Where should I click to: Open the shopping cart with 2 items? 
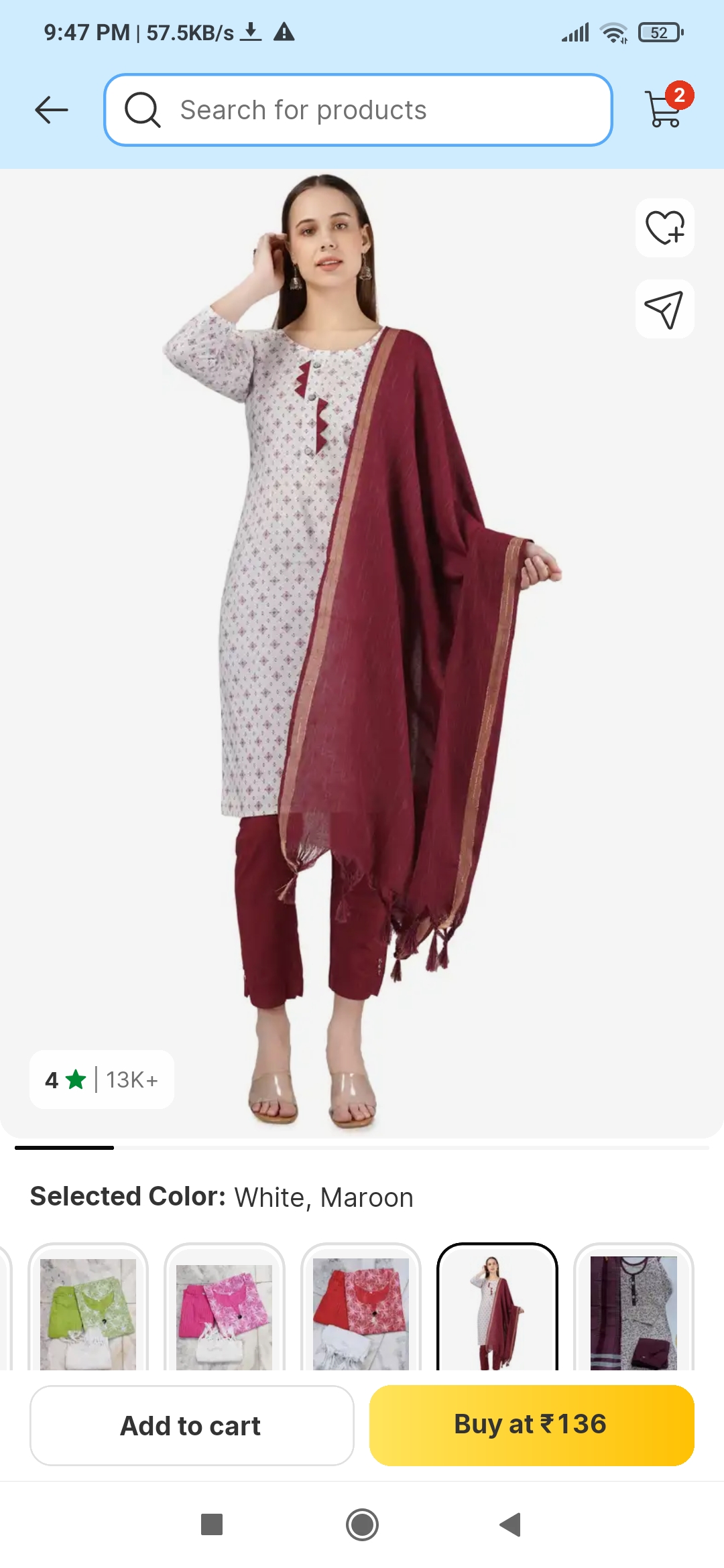[x=662, y=109]
